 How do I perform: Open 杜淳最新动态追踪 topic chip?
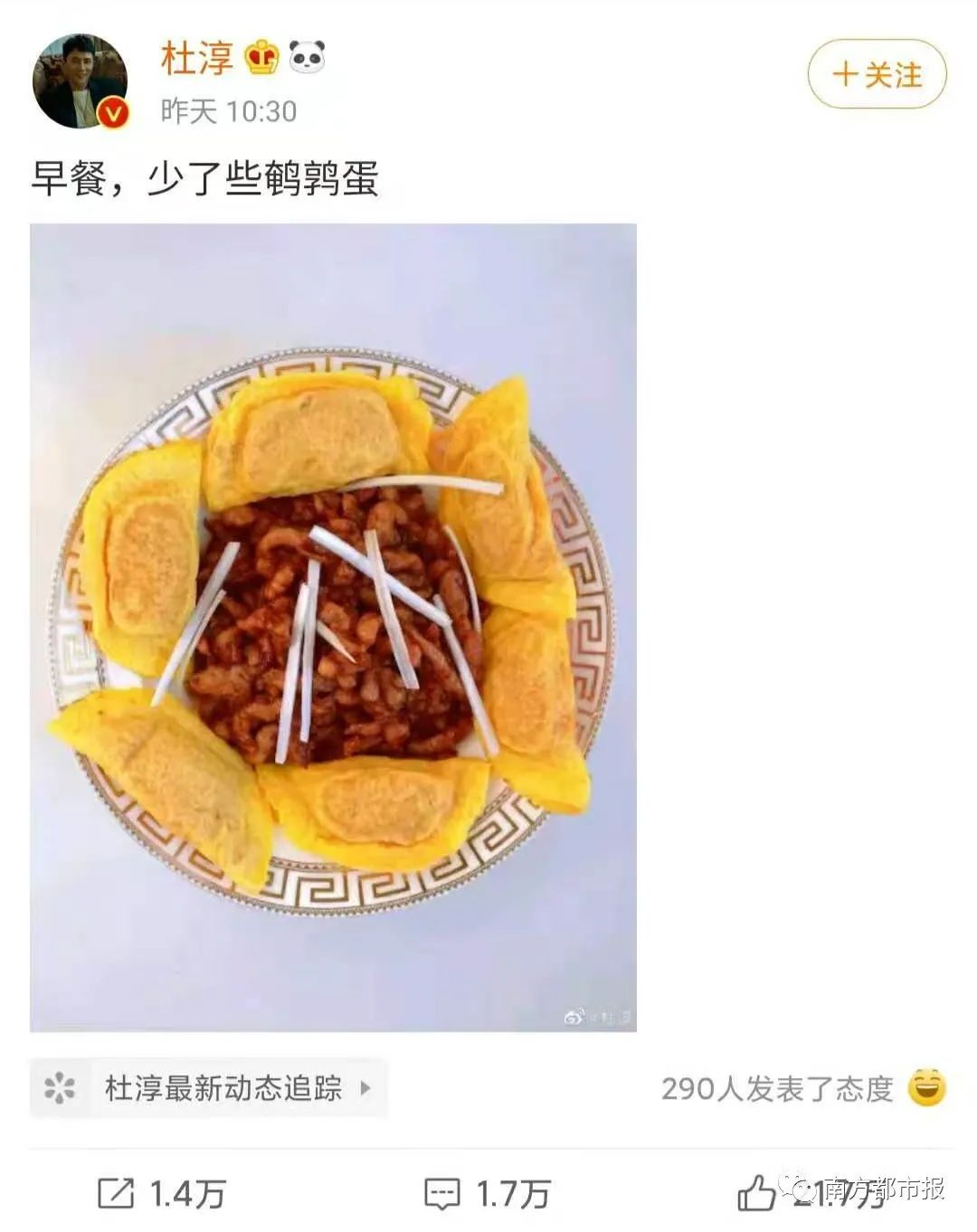[x=209, y=1087]
